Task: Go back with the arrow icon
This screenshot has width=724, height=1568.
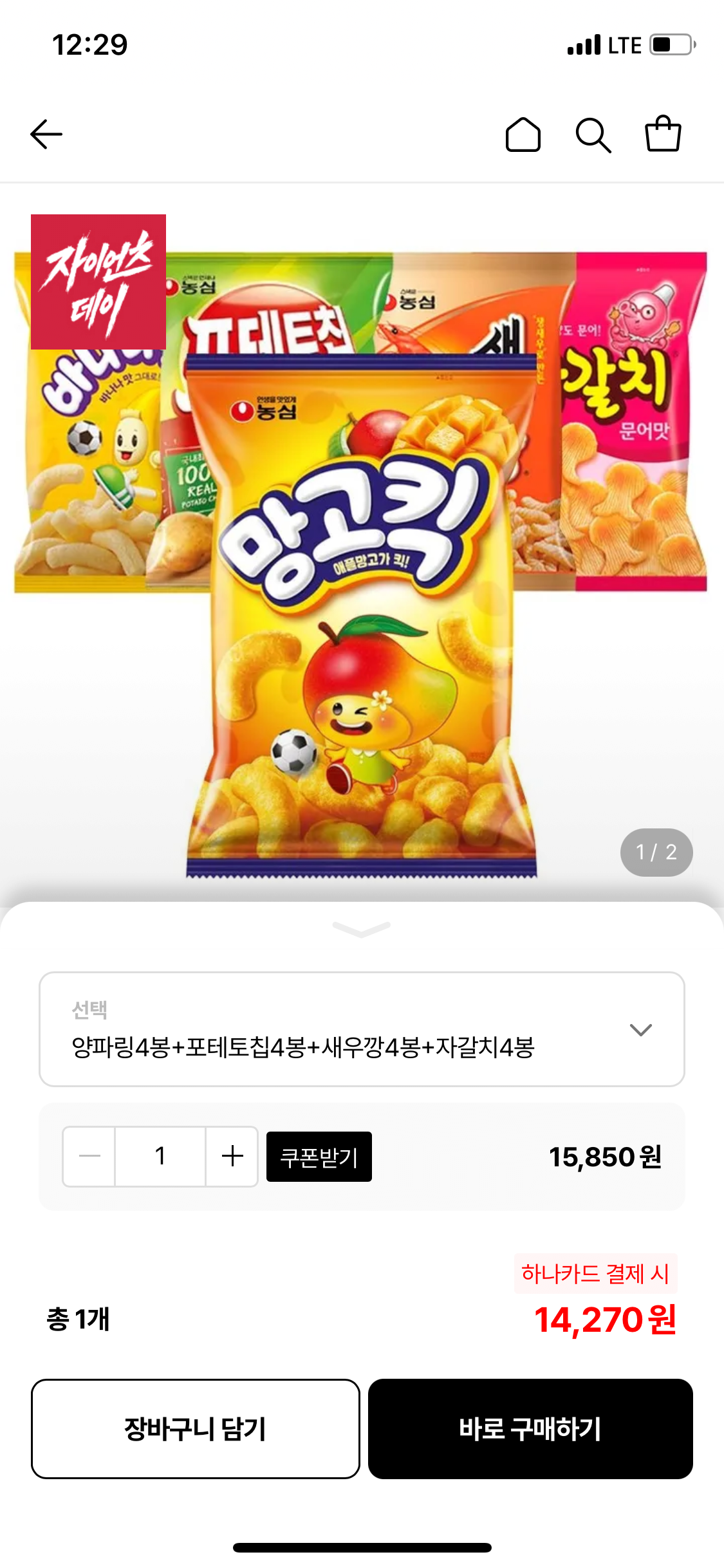Action: (x=46, y=134)
